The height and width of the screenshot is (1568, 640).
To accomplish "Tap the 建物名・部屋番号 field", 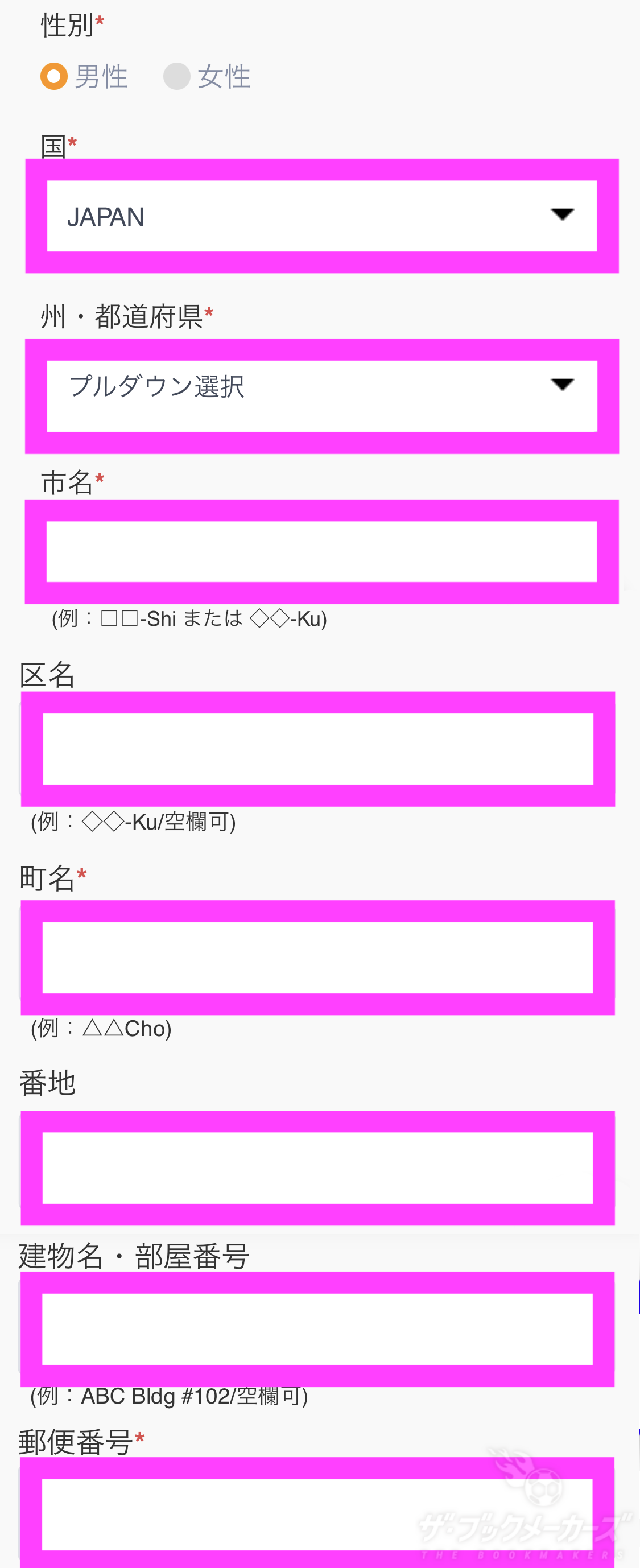I will point(317,1330).
